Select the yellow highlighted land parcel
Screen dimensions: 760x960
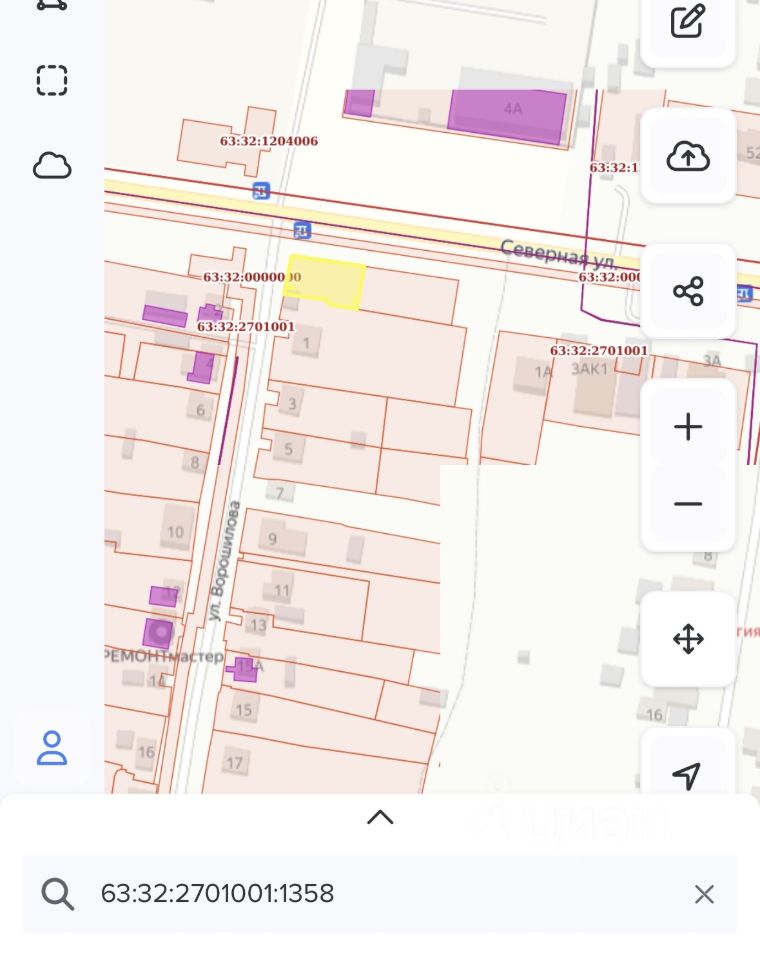324,283
